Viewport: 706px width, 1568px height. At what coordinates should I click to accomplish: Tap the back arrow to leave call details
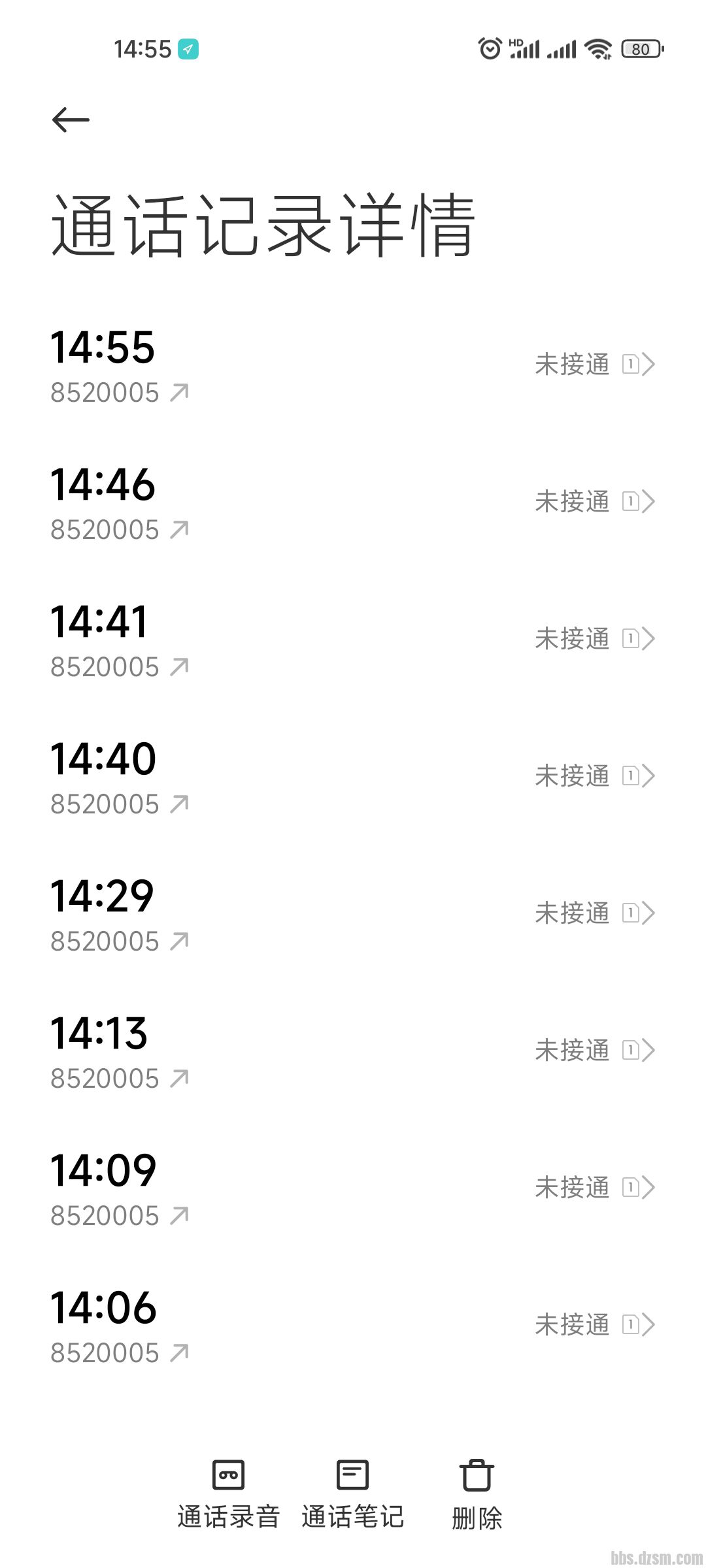point(70,119)
